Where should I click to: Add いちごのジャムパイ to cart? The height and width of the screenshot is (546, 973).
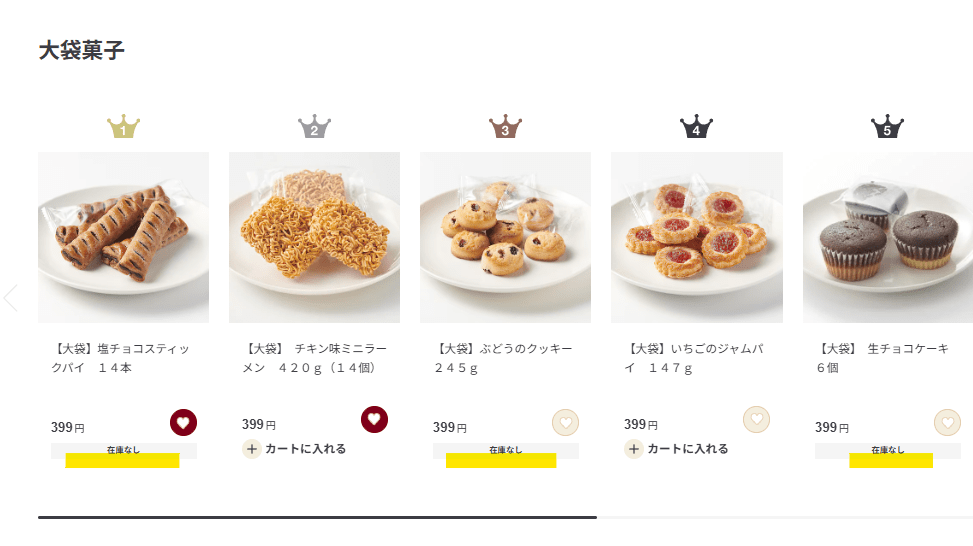point(676,448)
